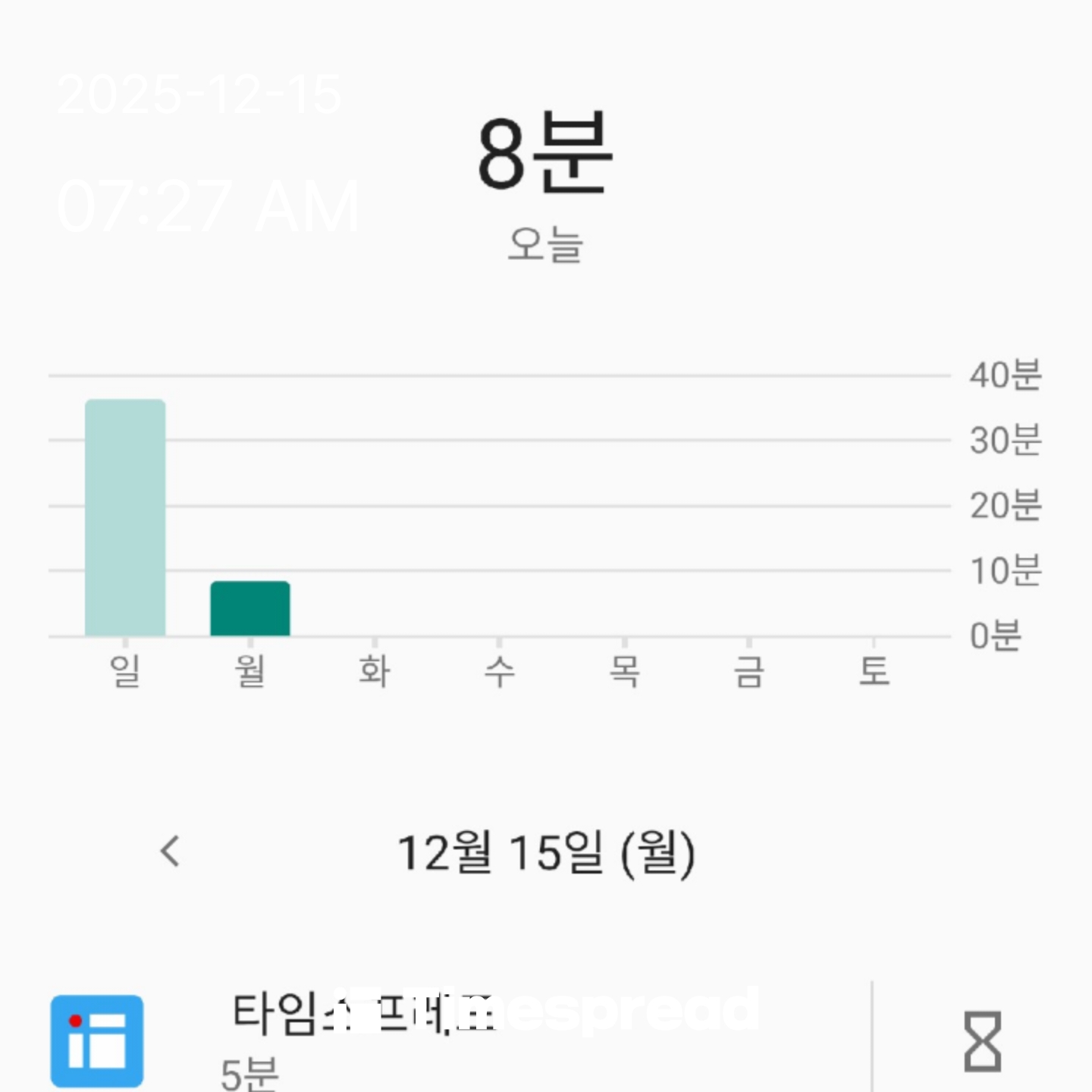
Task: Go to the previous day with the left chevron
Action: coord(171,851)
